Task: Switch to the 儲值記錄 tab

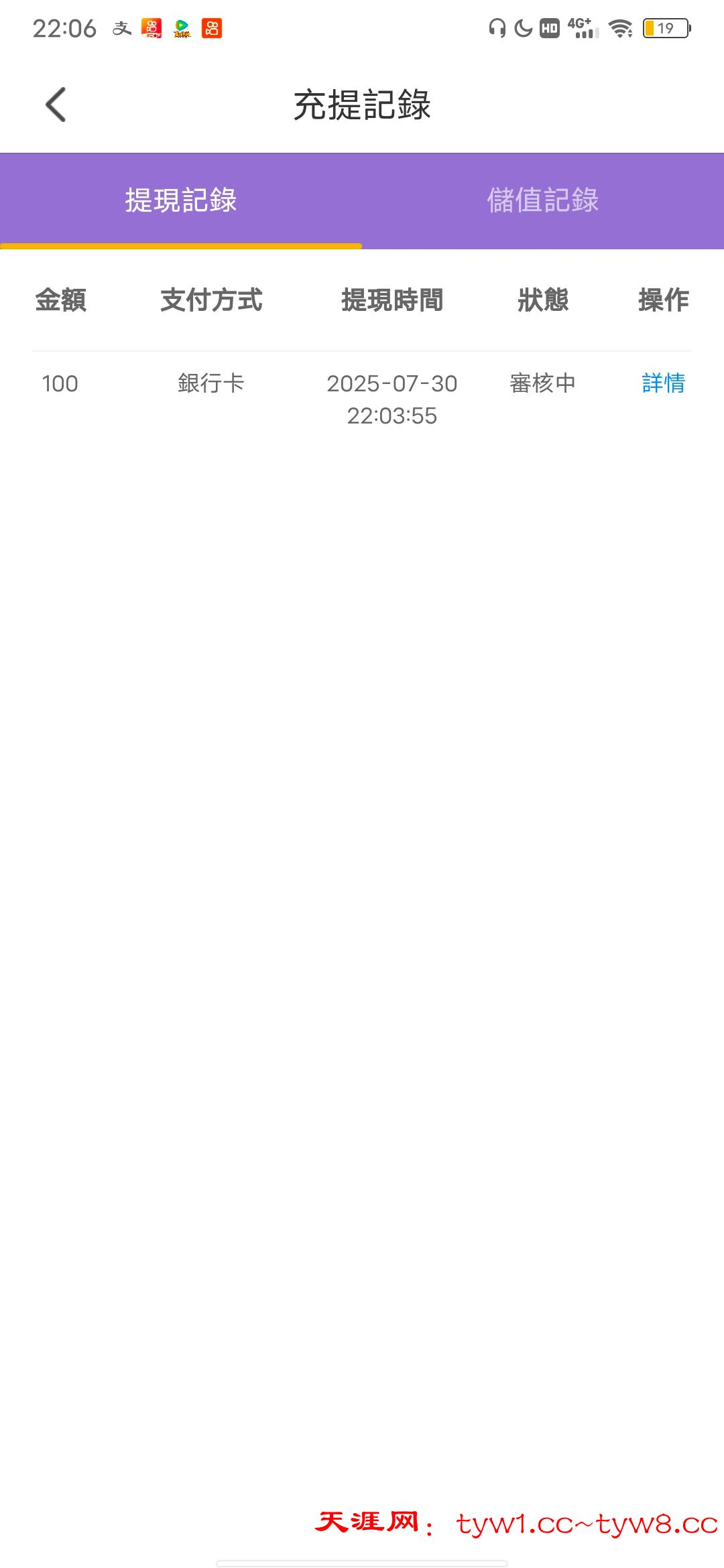Action: coord(542,200)
